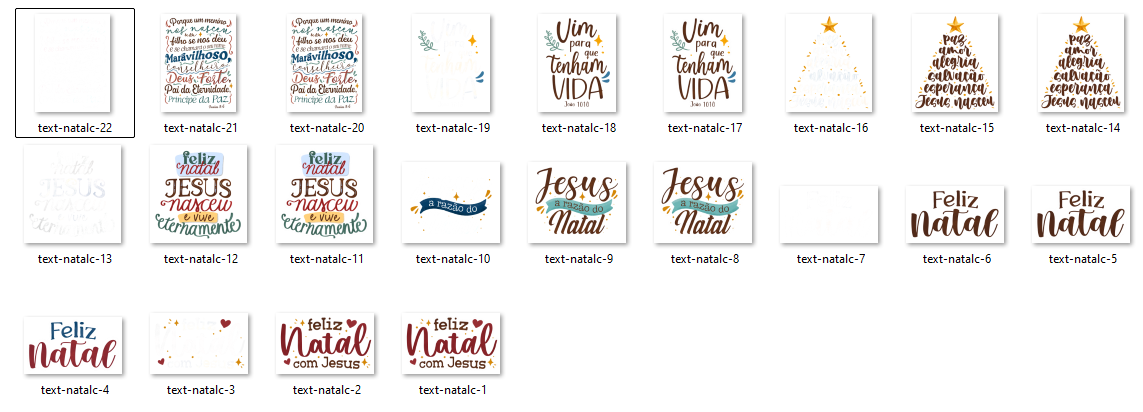Open text-natalc-20 image
The image size is (1143, 412).
click(326, 63)
